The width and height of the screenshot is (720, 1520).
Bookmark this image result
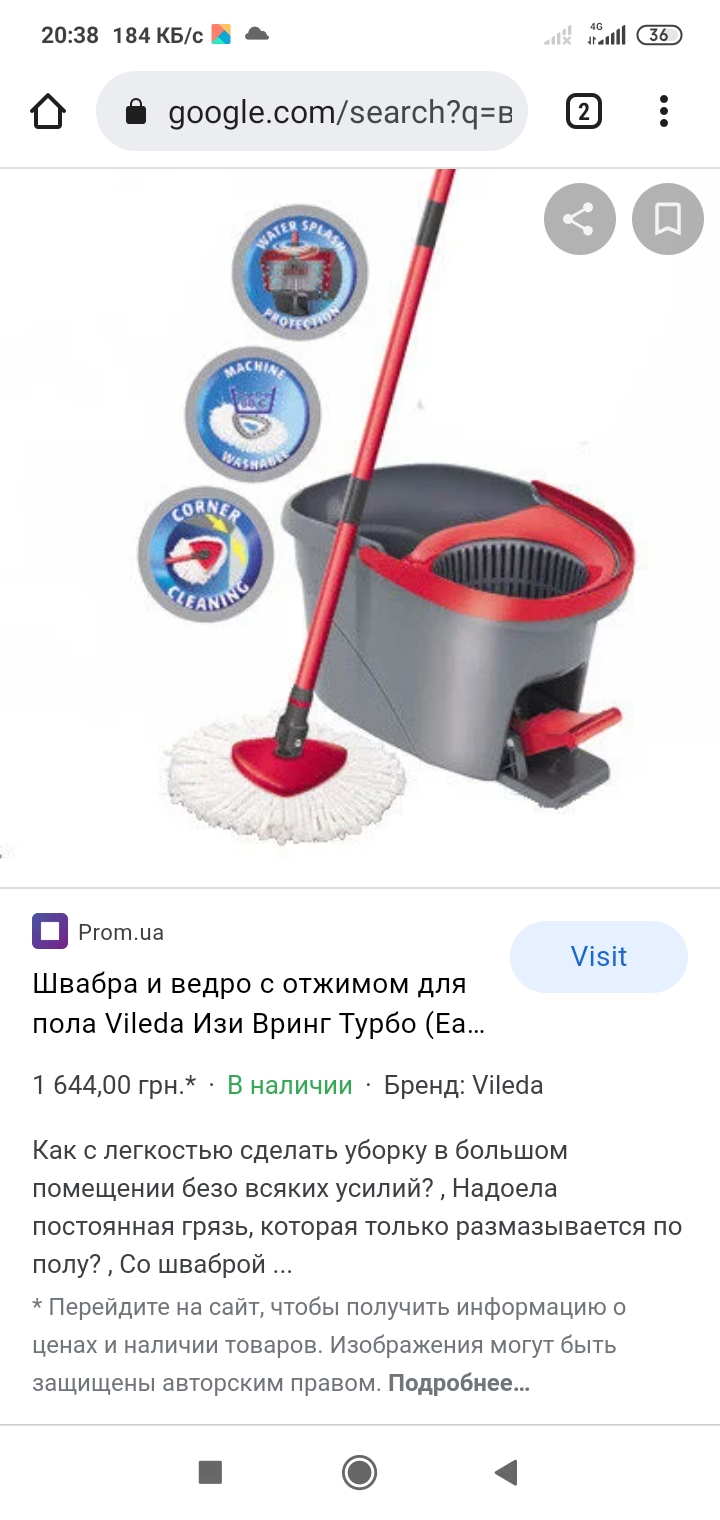point(668,218)
